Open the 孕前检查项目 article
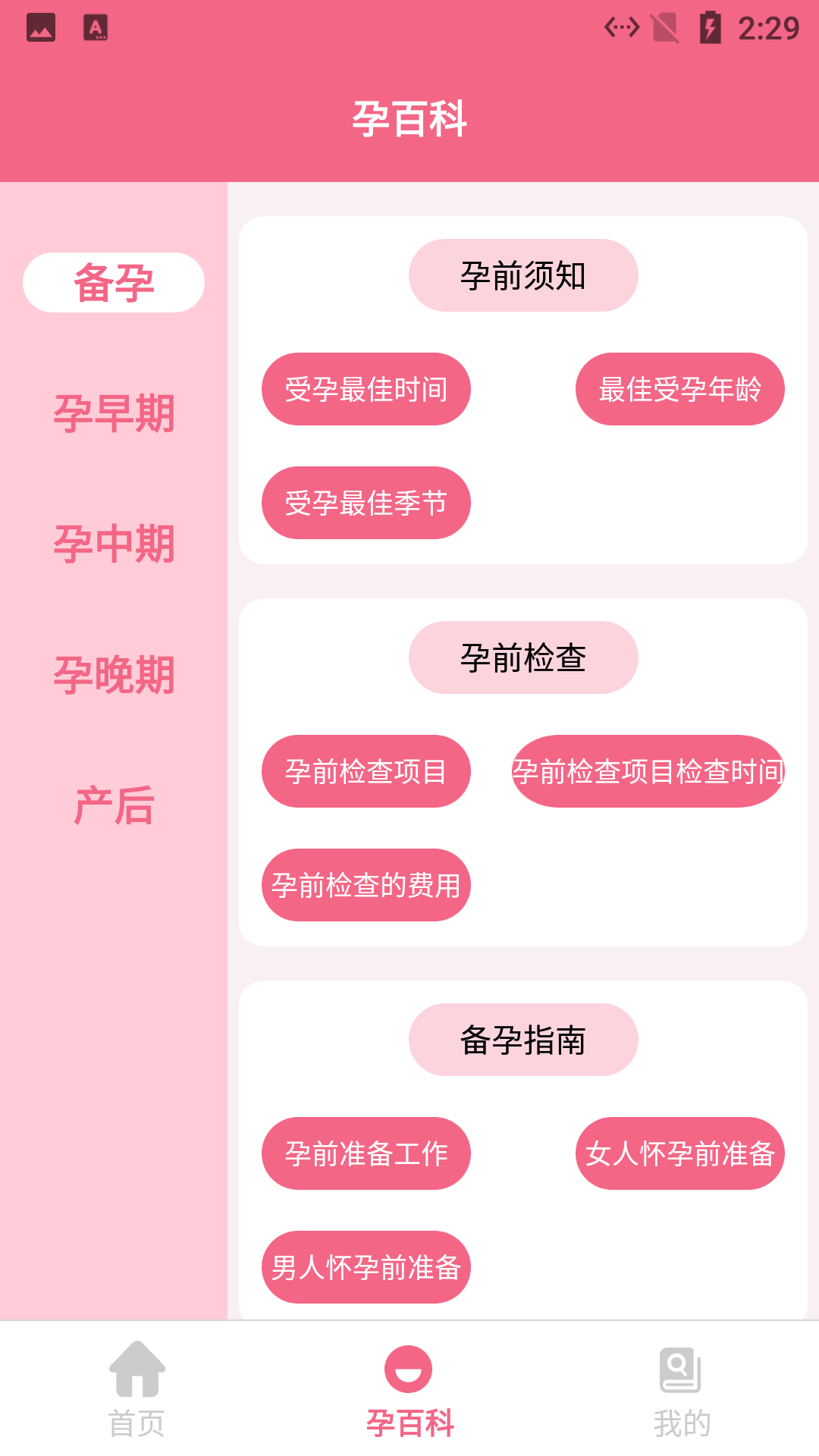Screen dimensions: 819x1456 366,770
